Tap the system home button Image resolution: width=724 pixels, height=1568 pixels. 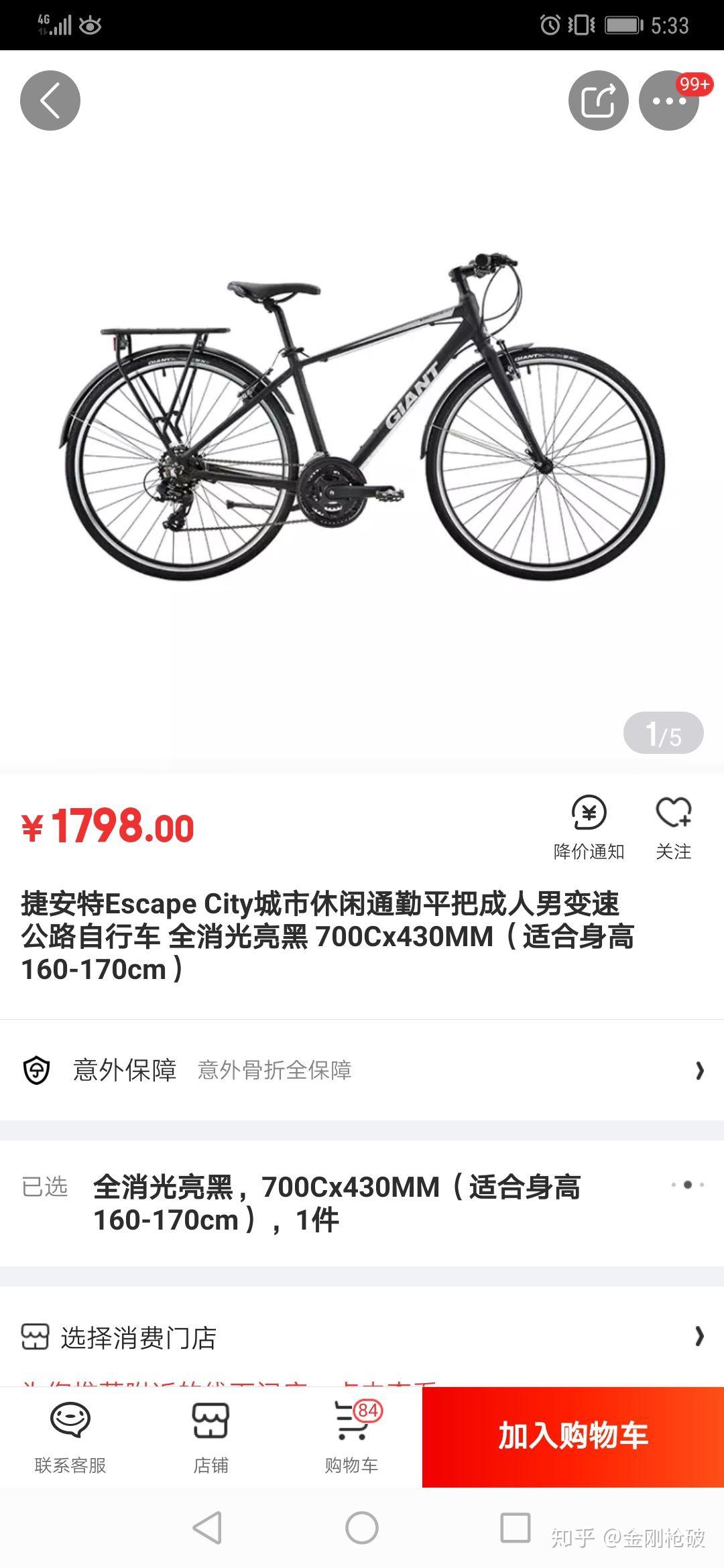pos(362,1528)
